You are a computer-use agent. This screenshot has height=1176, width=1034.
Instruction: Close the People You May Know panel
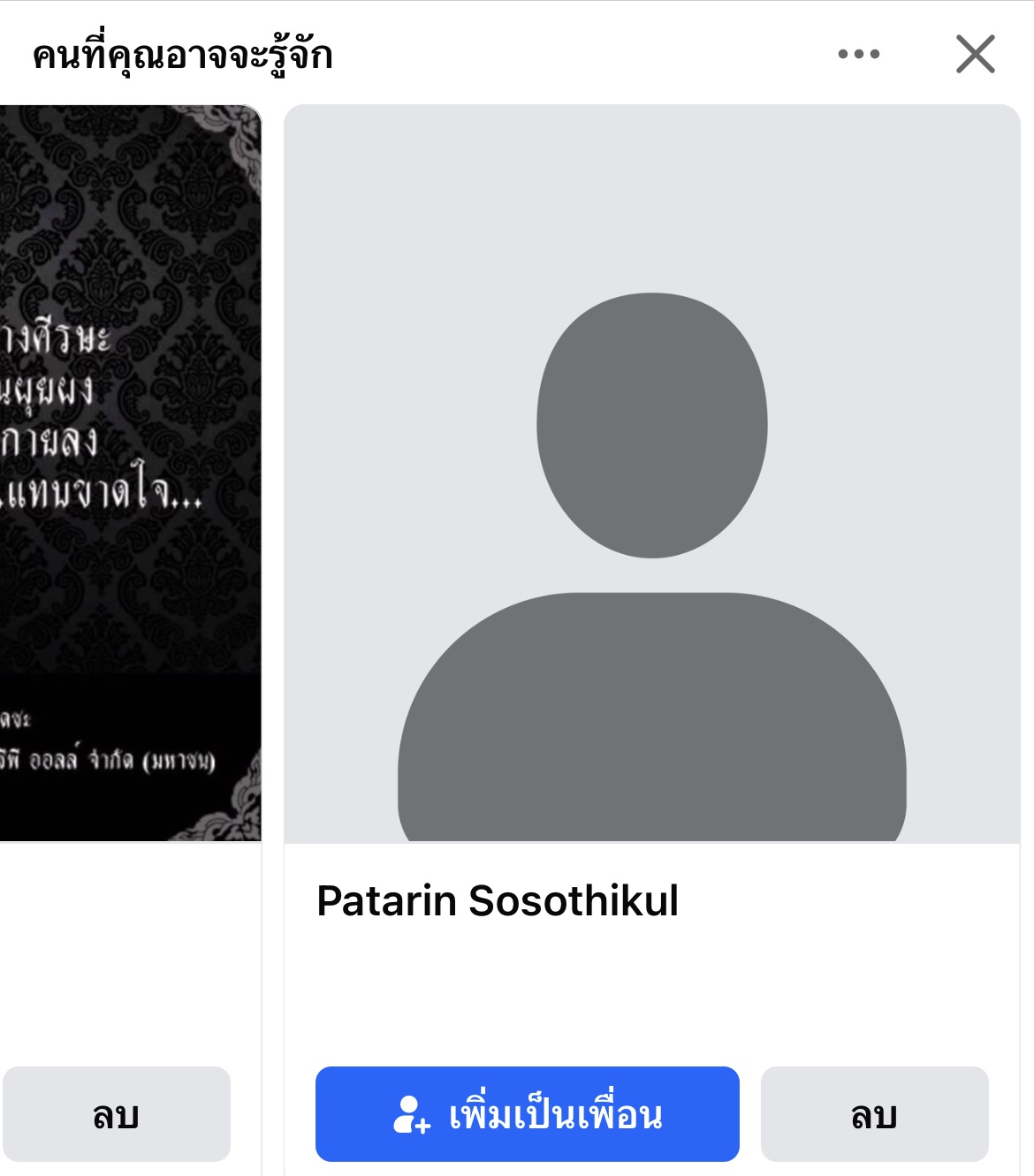975,54
